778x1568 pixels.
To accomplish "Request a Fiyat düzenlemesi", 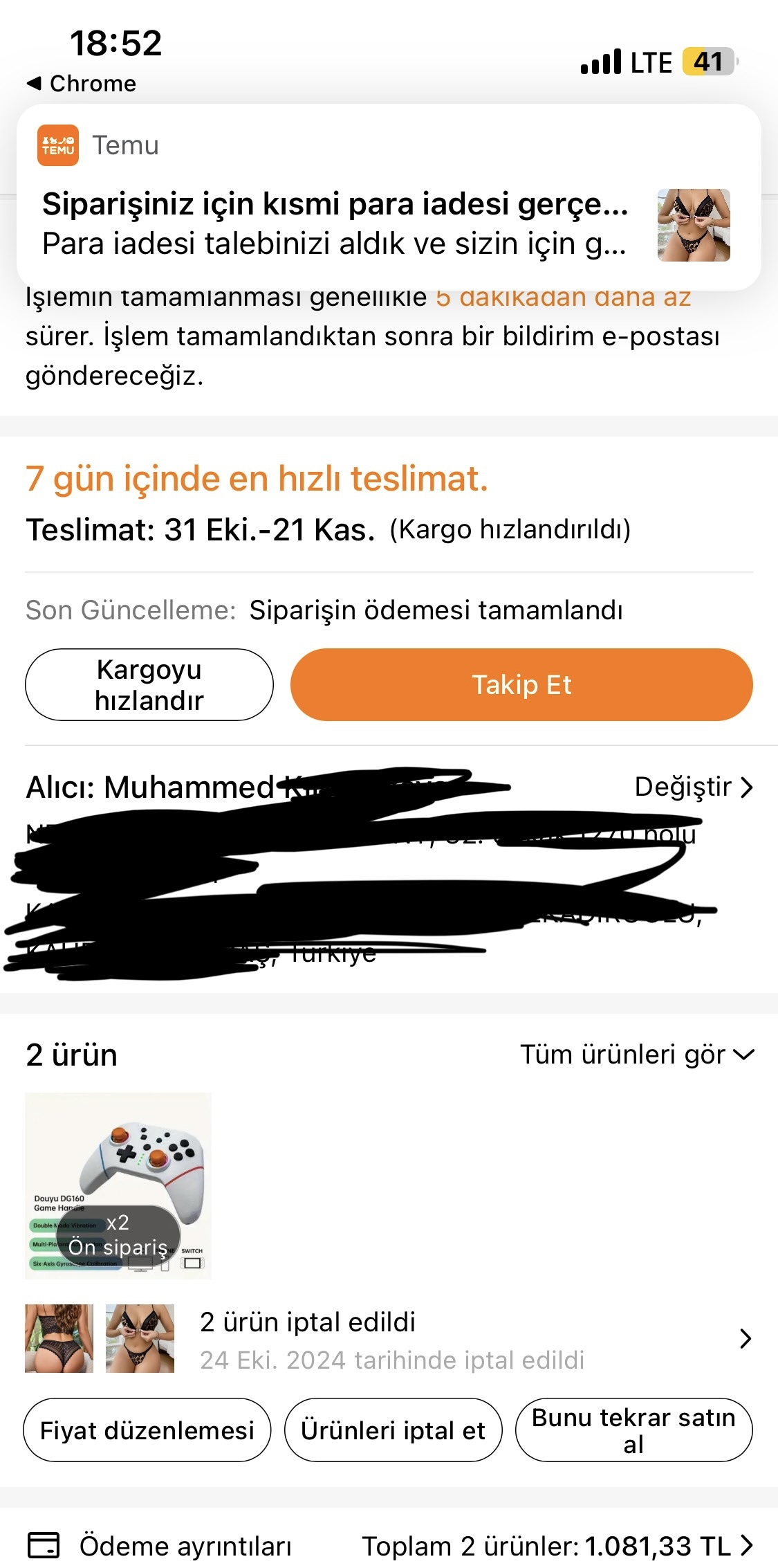I will point(147,1430).
